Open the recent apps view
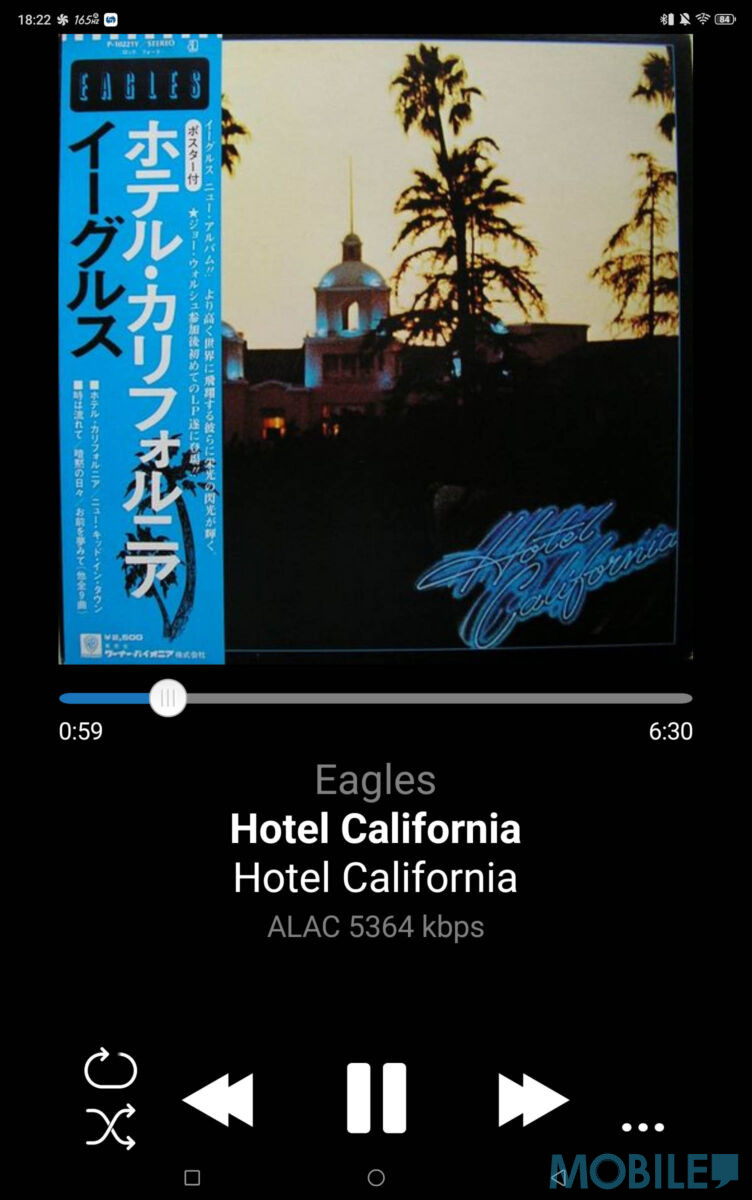 tap(193, 1178)
